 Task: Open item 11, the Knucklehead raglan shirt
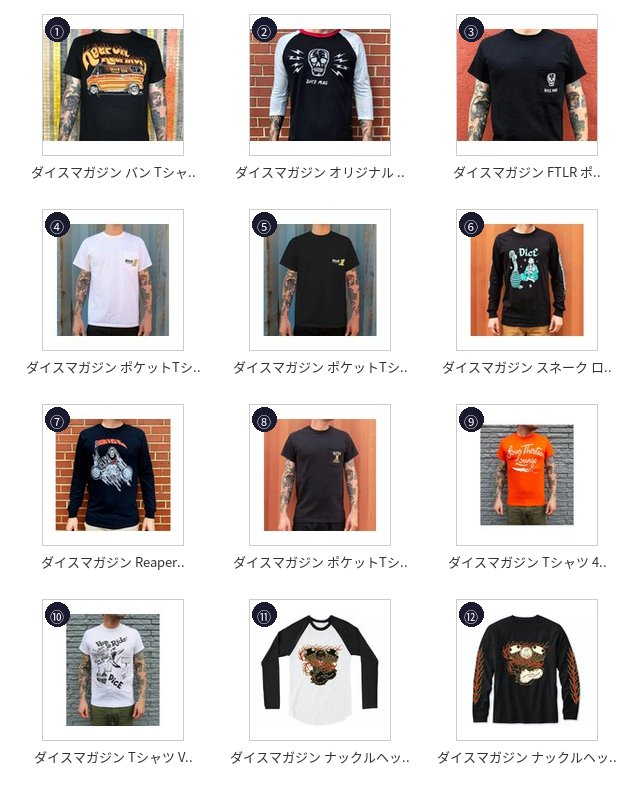tap(320, 670)
